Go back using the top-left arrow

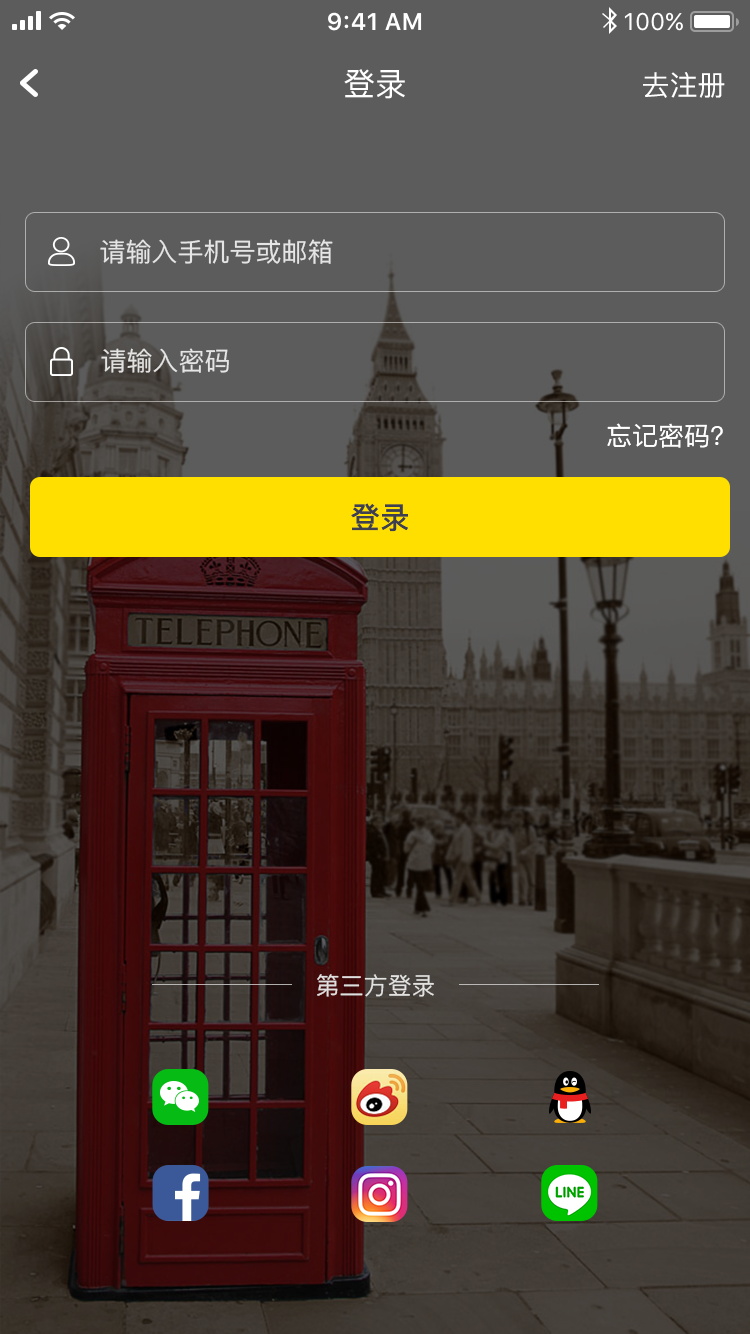tap(30, 83)
